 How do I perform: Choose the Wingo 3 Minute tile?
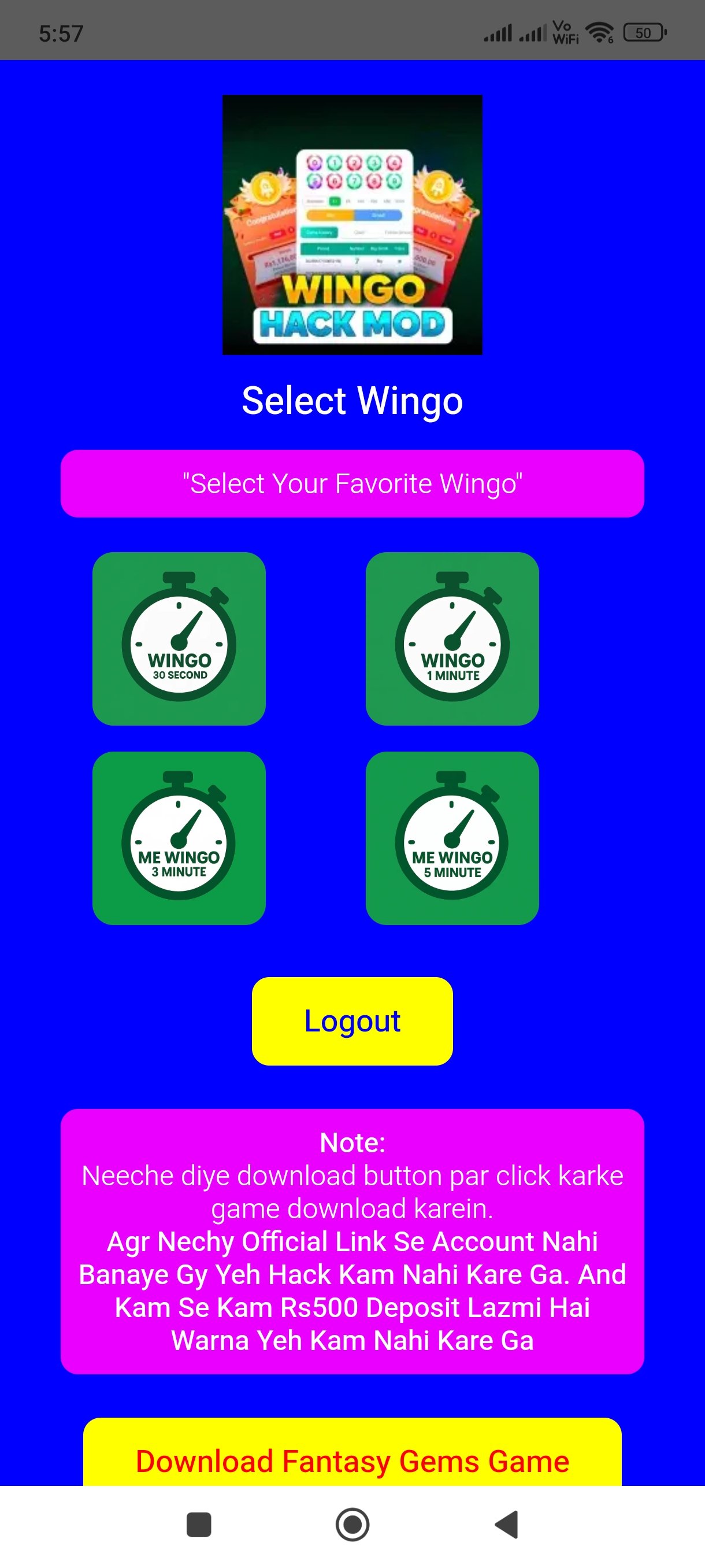(179, 838)
